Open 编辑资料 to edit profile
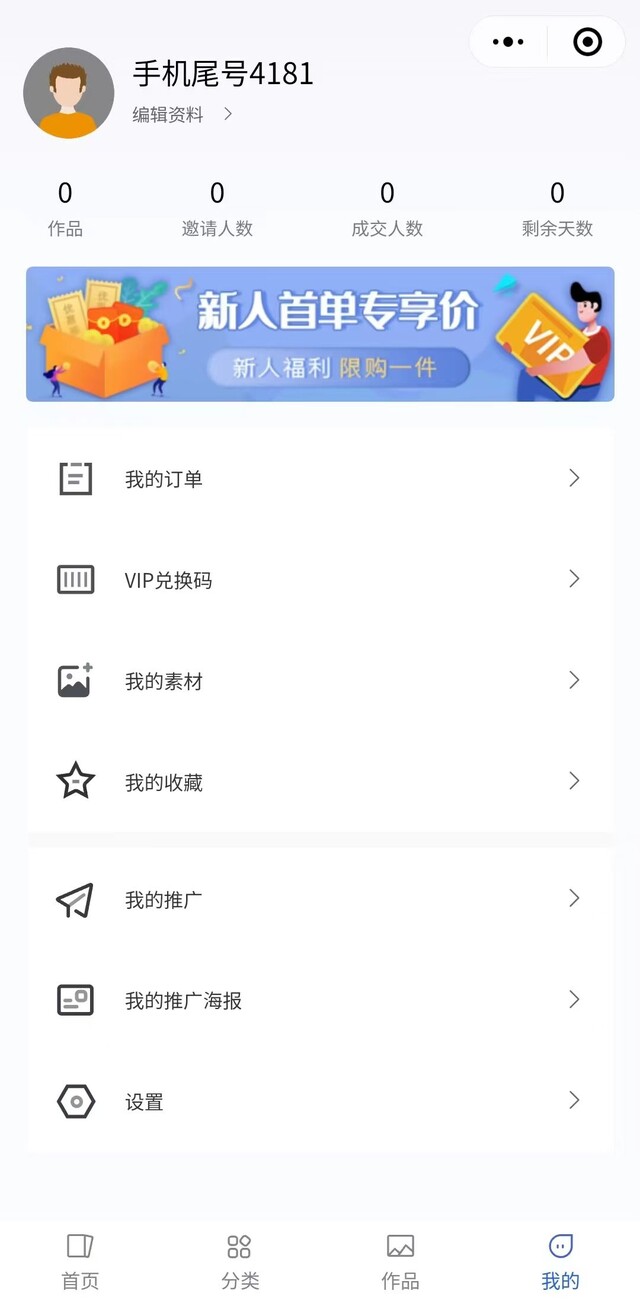Screen dimensions: 640x1300 point(182,115)
